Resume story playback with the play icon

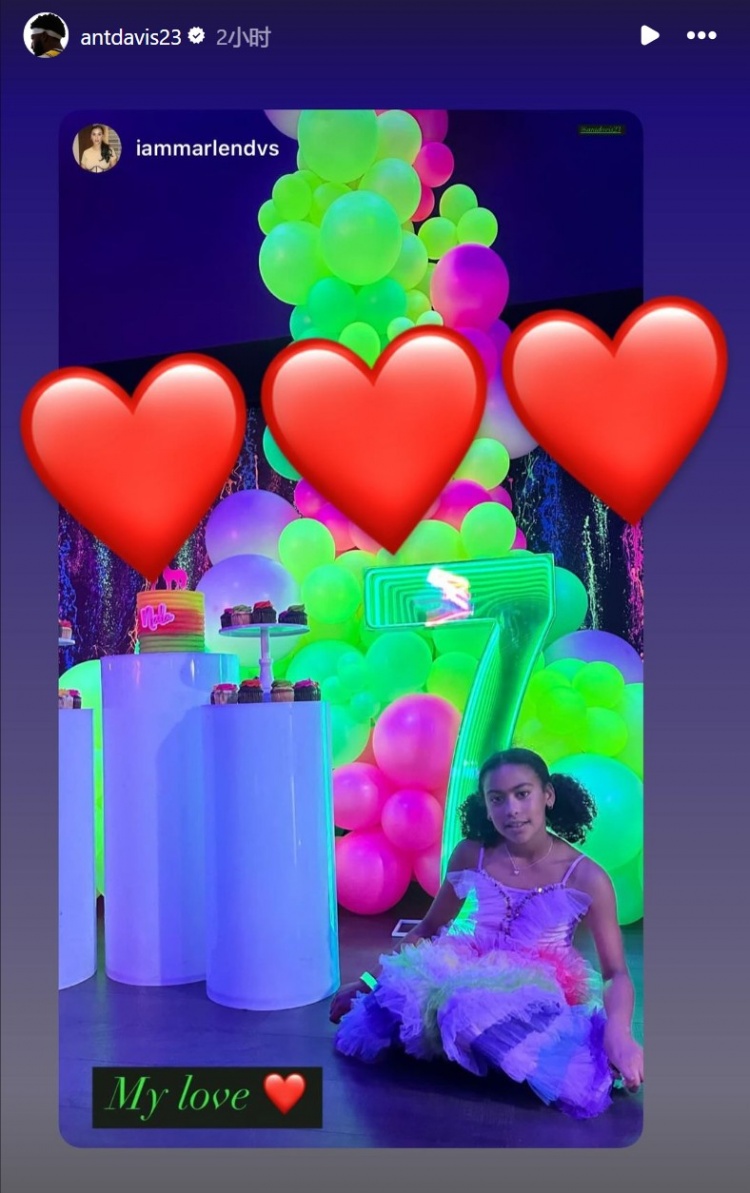tap(650, 36)
